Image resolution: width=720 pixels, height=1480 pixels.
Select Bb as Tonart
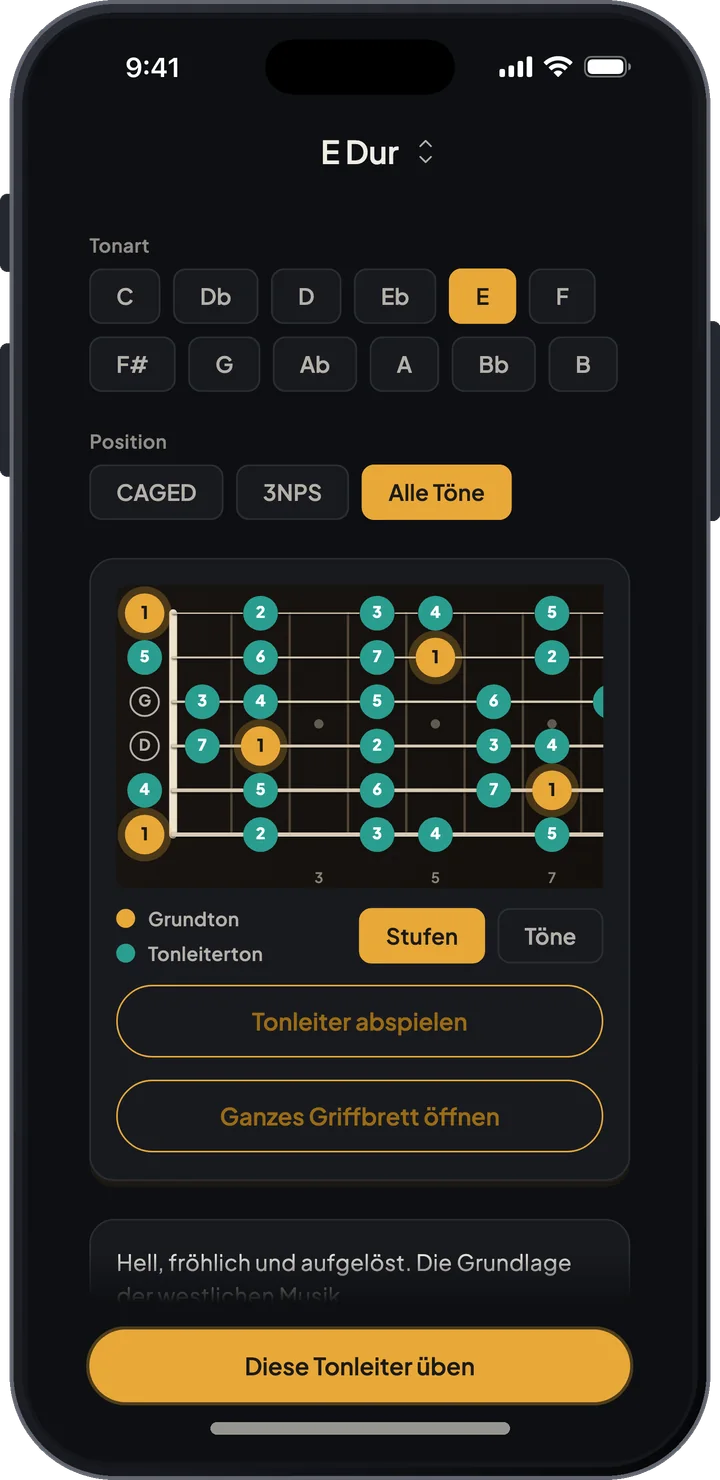(x=493, y=364)
